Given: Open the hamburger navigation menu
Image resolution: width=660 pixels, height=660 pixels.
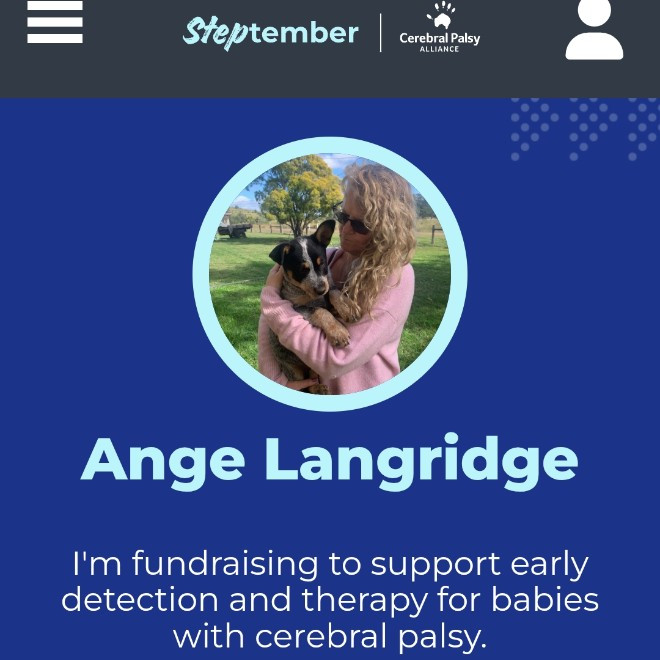Looking at the screenshot, I should point(55,24).
